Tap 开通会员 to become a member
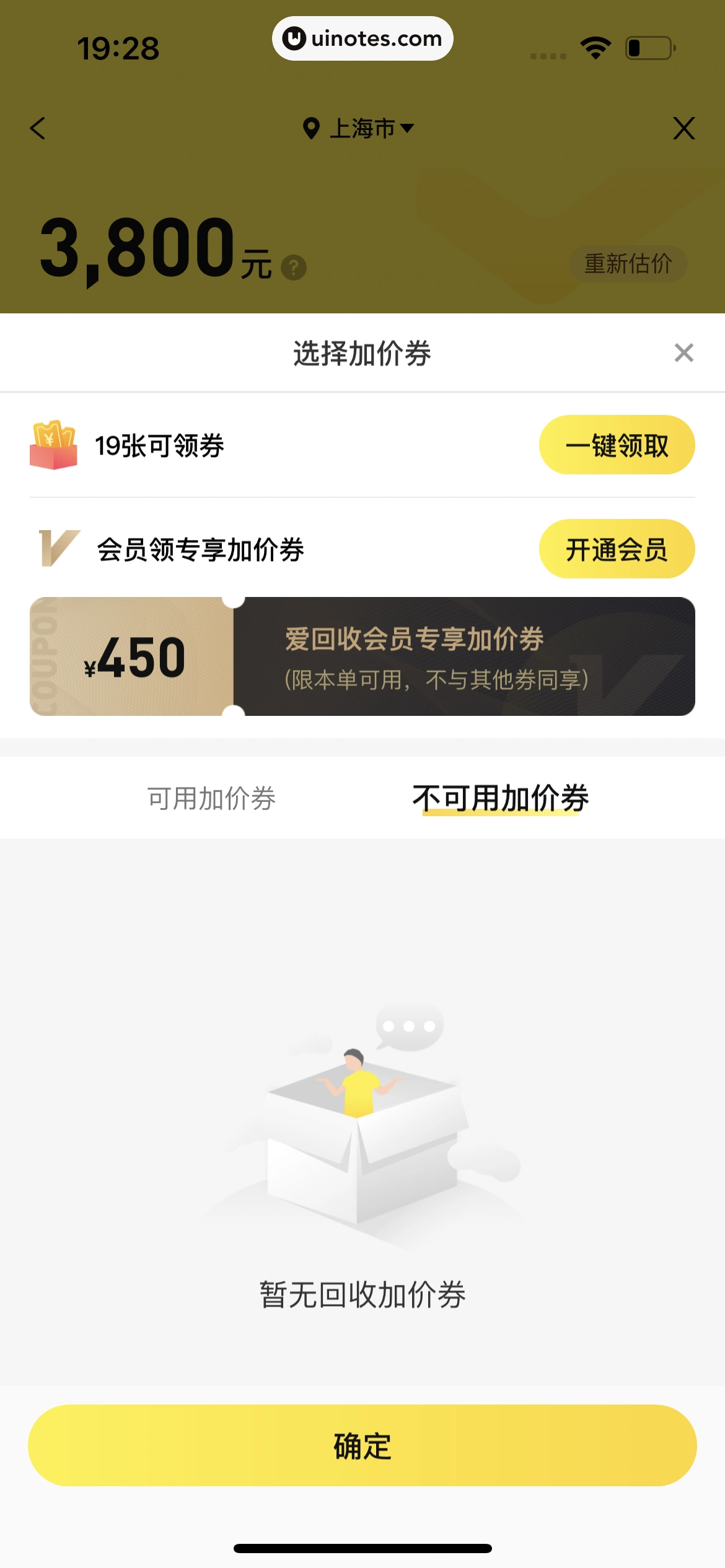 pyautogui.click(x=617, y=549)
